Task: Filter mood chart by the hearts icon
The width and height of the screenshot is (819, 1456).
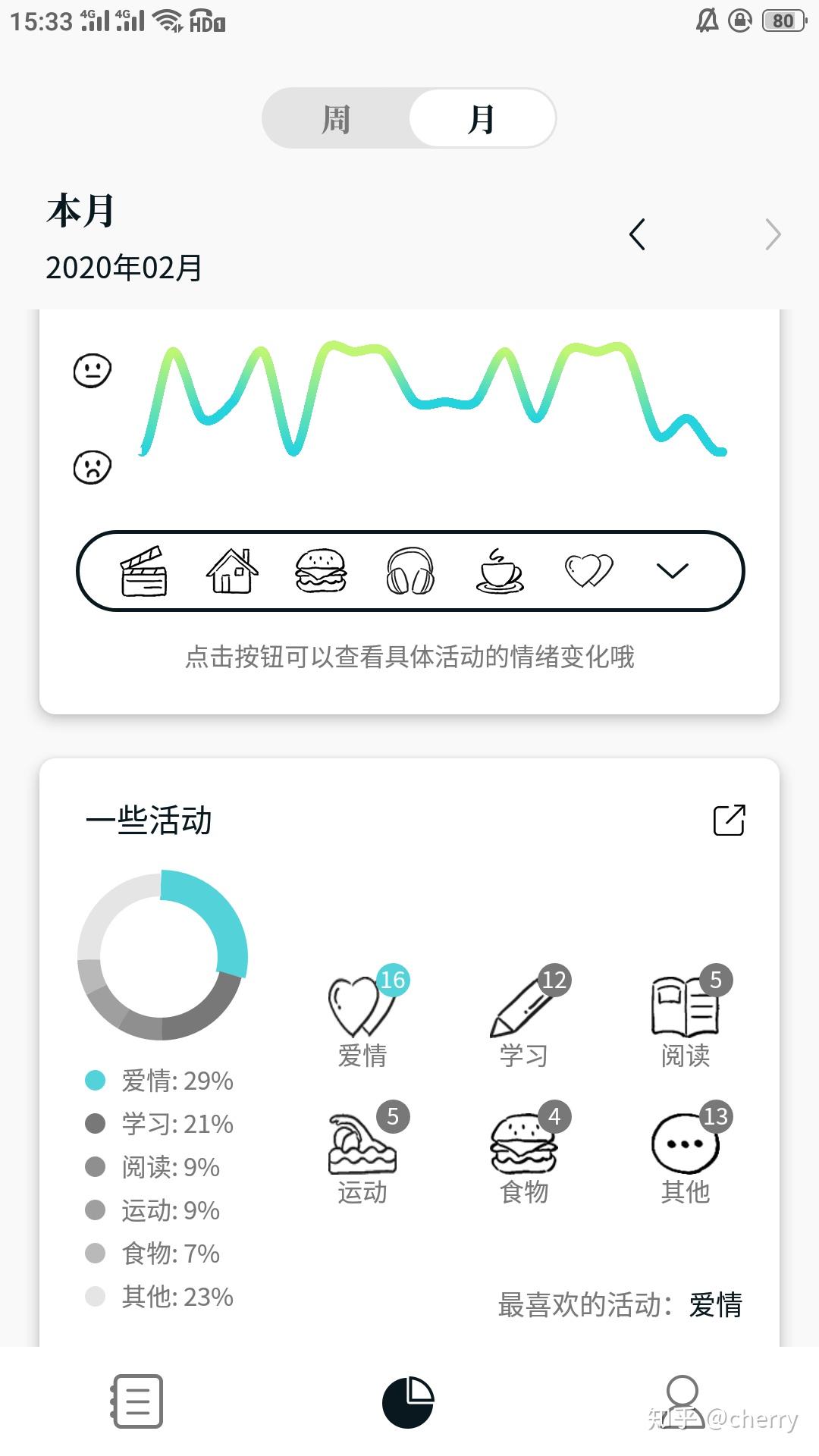Action: pyautogui.click(x=588, y=571)
